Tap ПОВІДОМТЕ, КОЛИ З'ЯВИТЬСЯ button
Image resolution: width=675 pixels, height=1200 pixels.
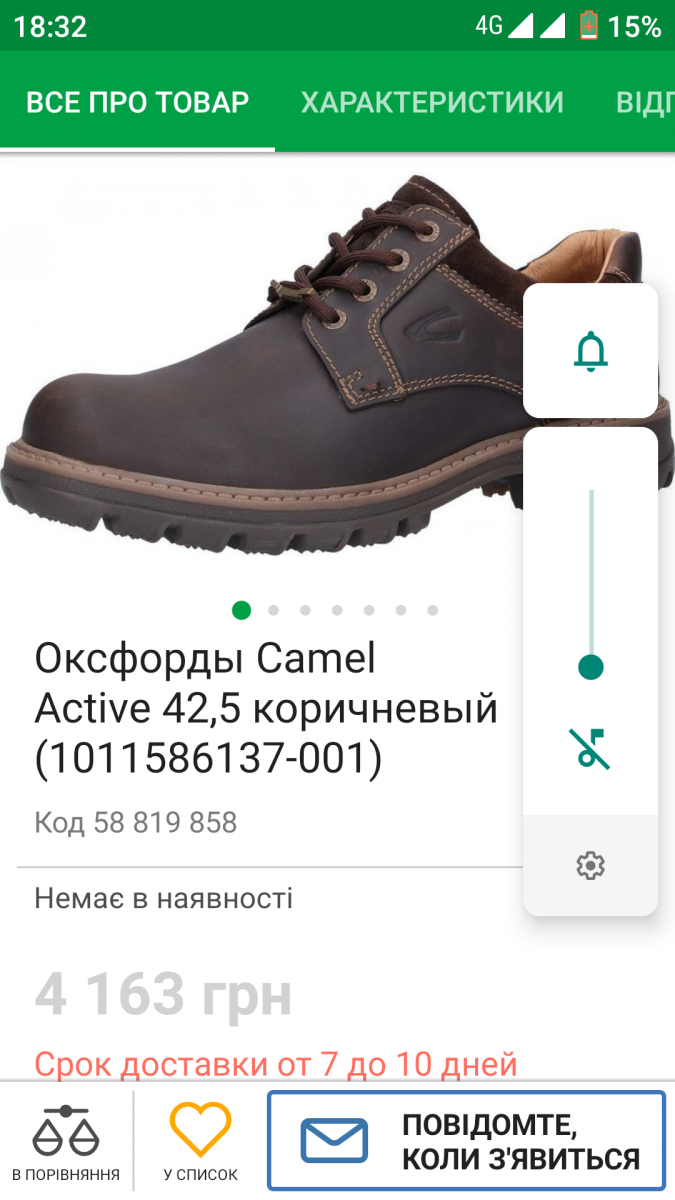click(x=466, y=1141)
